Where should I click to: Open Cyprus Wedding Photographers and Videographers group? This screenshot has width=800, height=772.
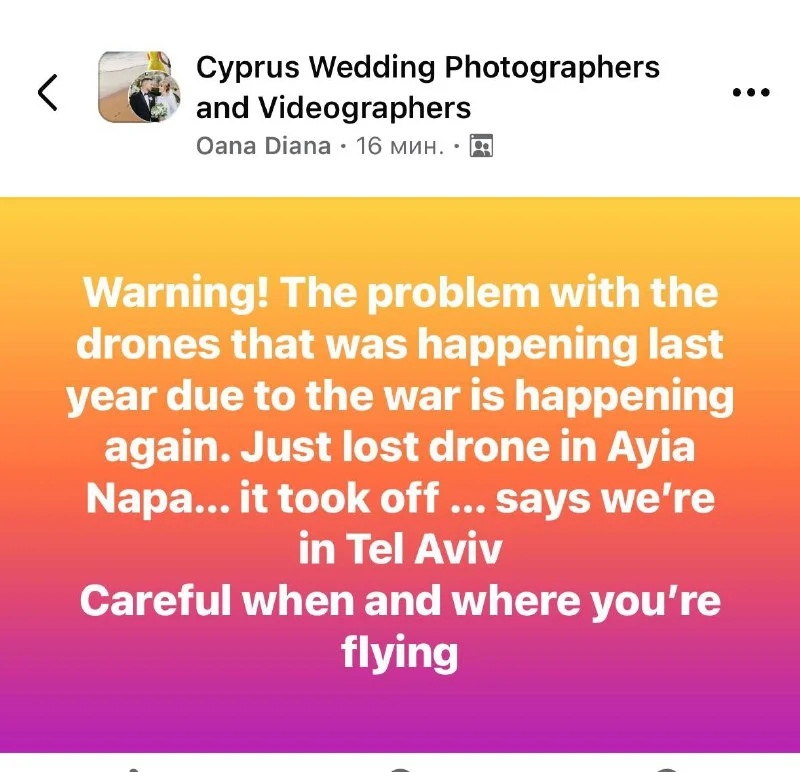click(427, 86)
